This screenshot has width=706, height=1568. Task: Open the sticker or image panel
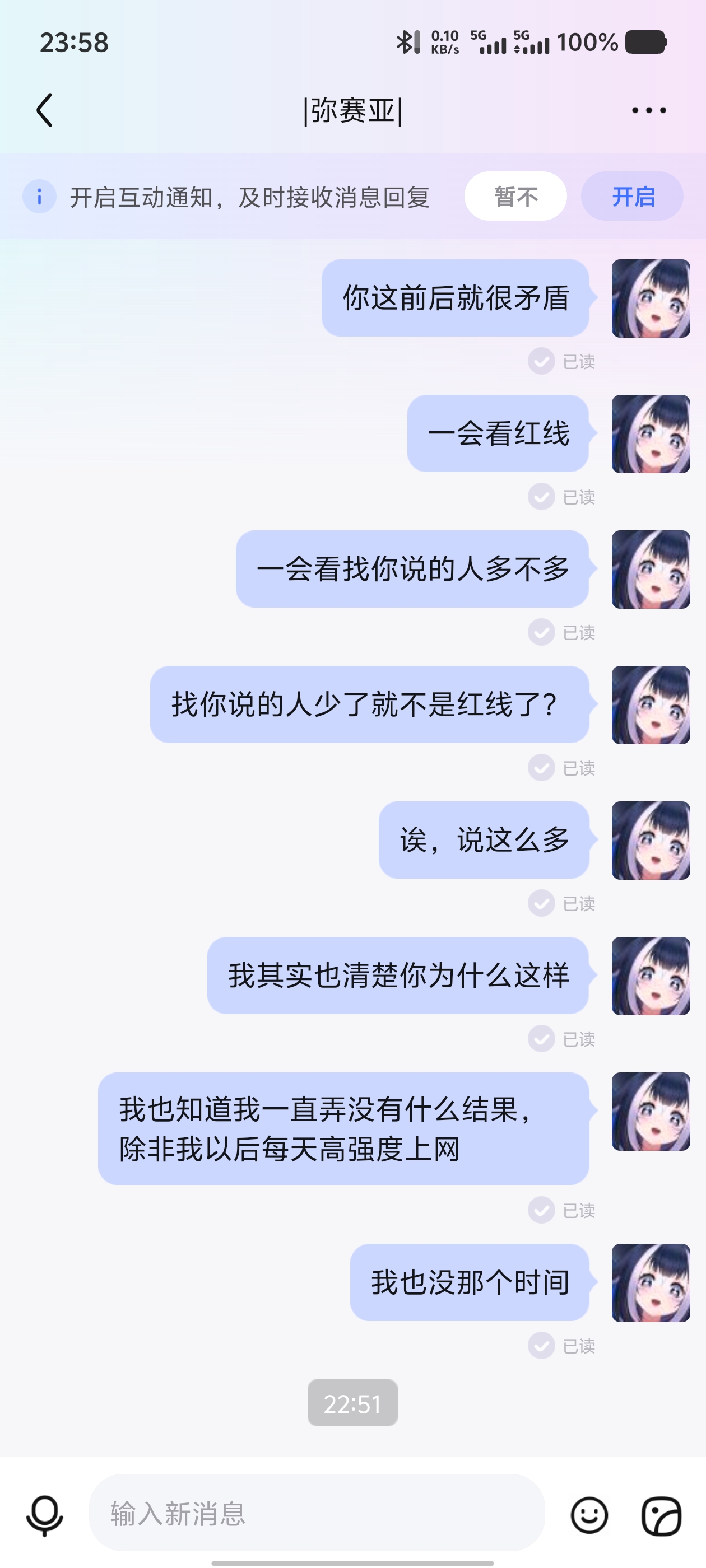tap(662, 1514)
